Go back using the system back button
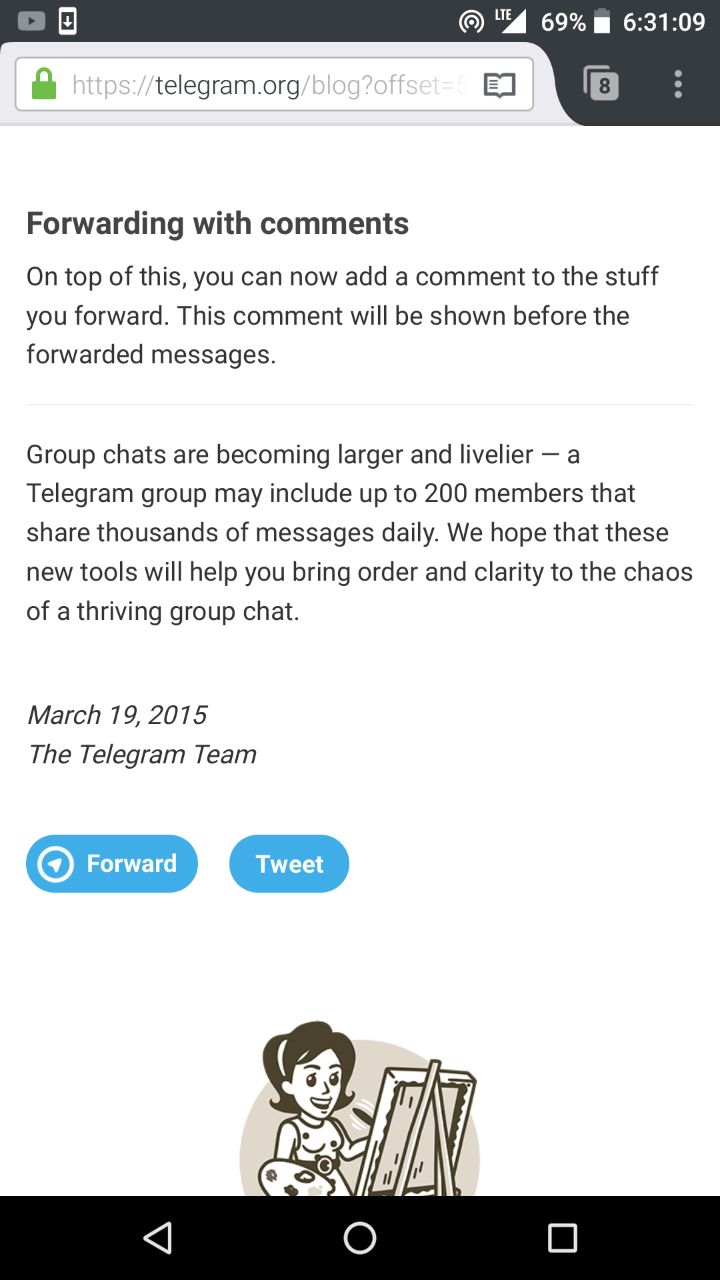This screenshot has height=1280, width=720. (158, 1238)
